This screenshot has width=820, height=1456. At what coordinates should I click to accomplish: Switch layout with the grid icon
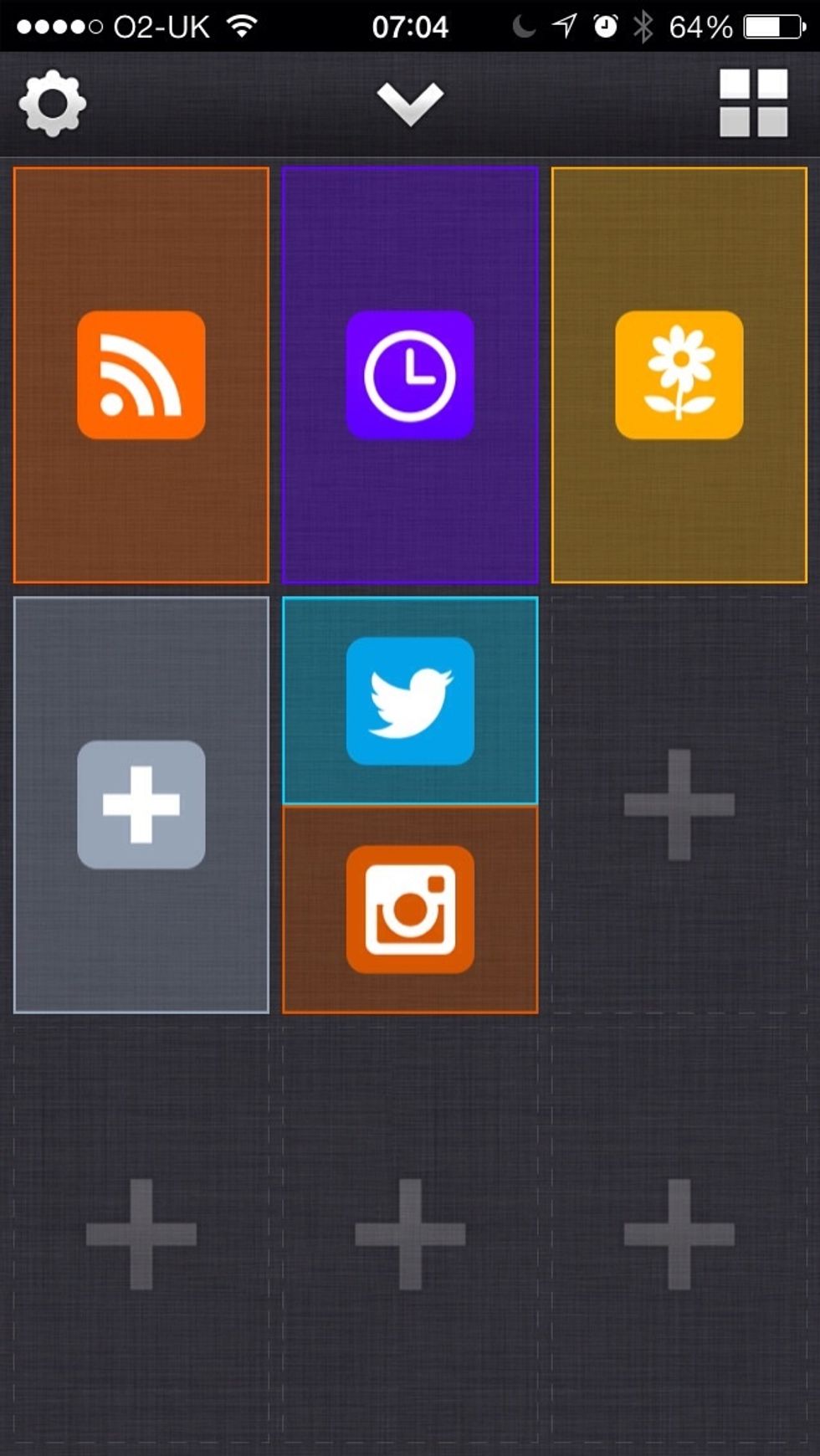(x=753, y=103)
